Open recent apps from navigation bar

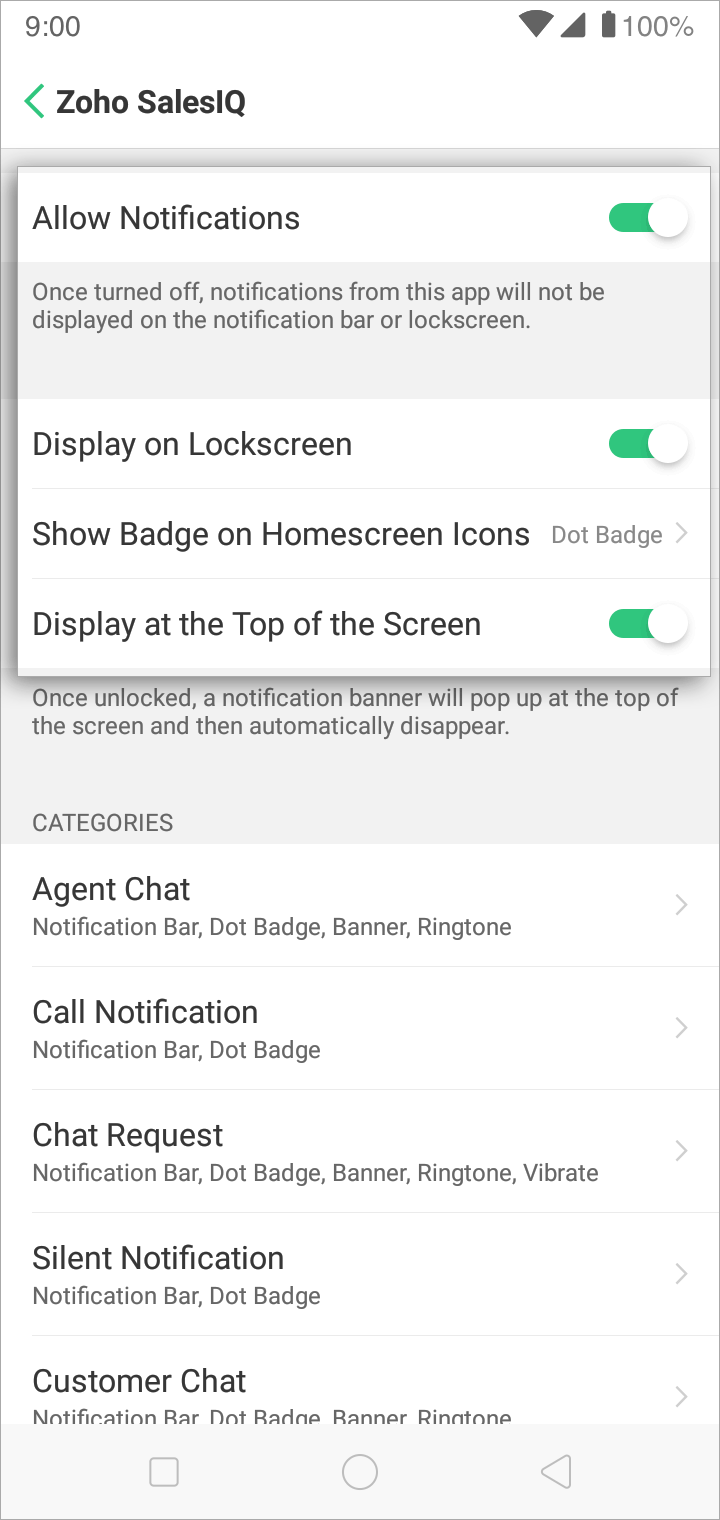click(164, 1472)
